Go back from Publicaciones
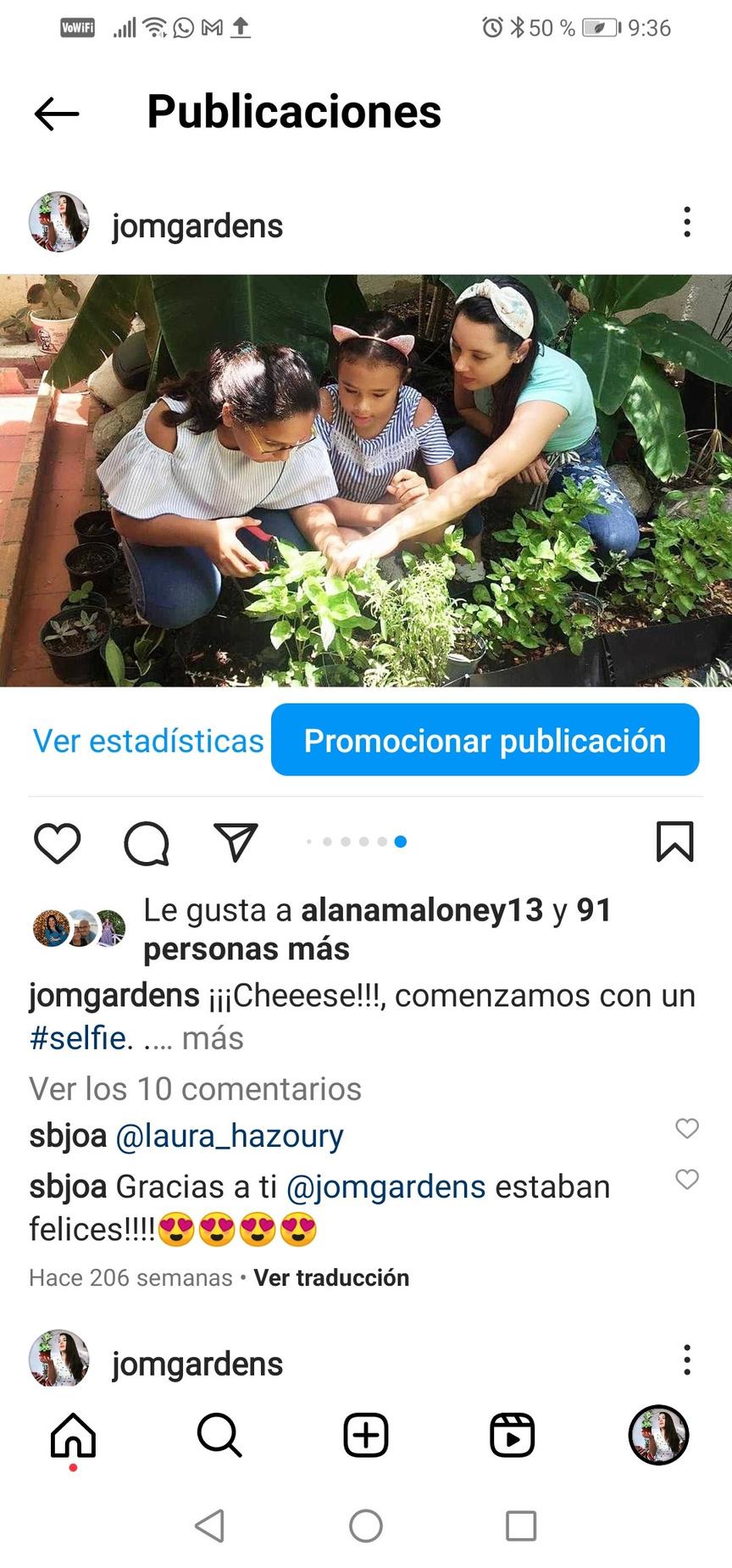The image size is (732, 1568). click(x=57, y=114)
